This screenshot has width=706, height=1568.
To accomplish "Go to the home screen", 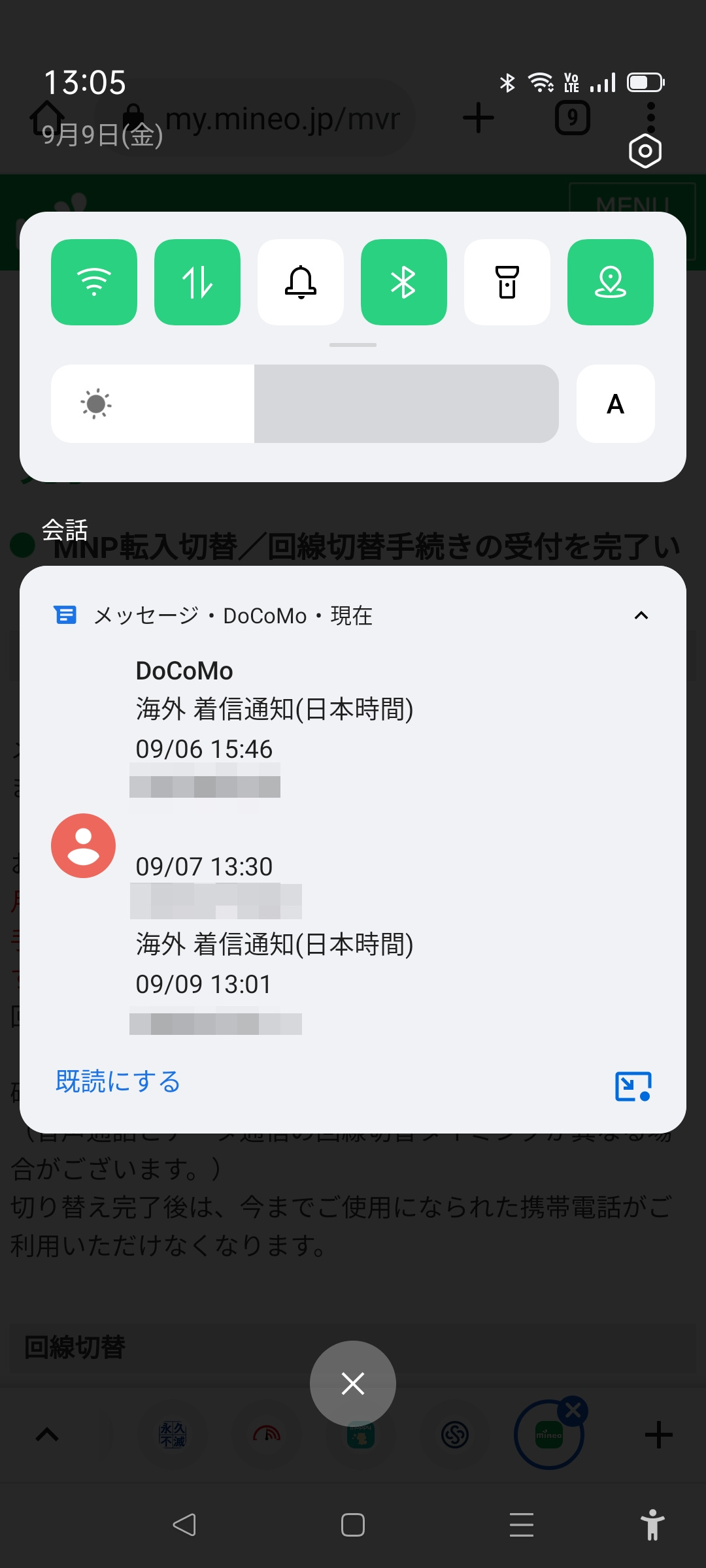I will tap(353, 1525).
